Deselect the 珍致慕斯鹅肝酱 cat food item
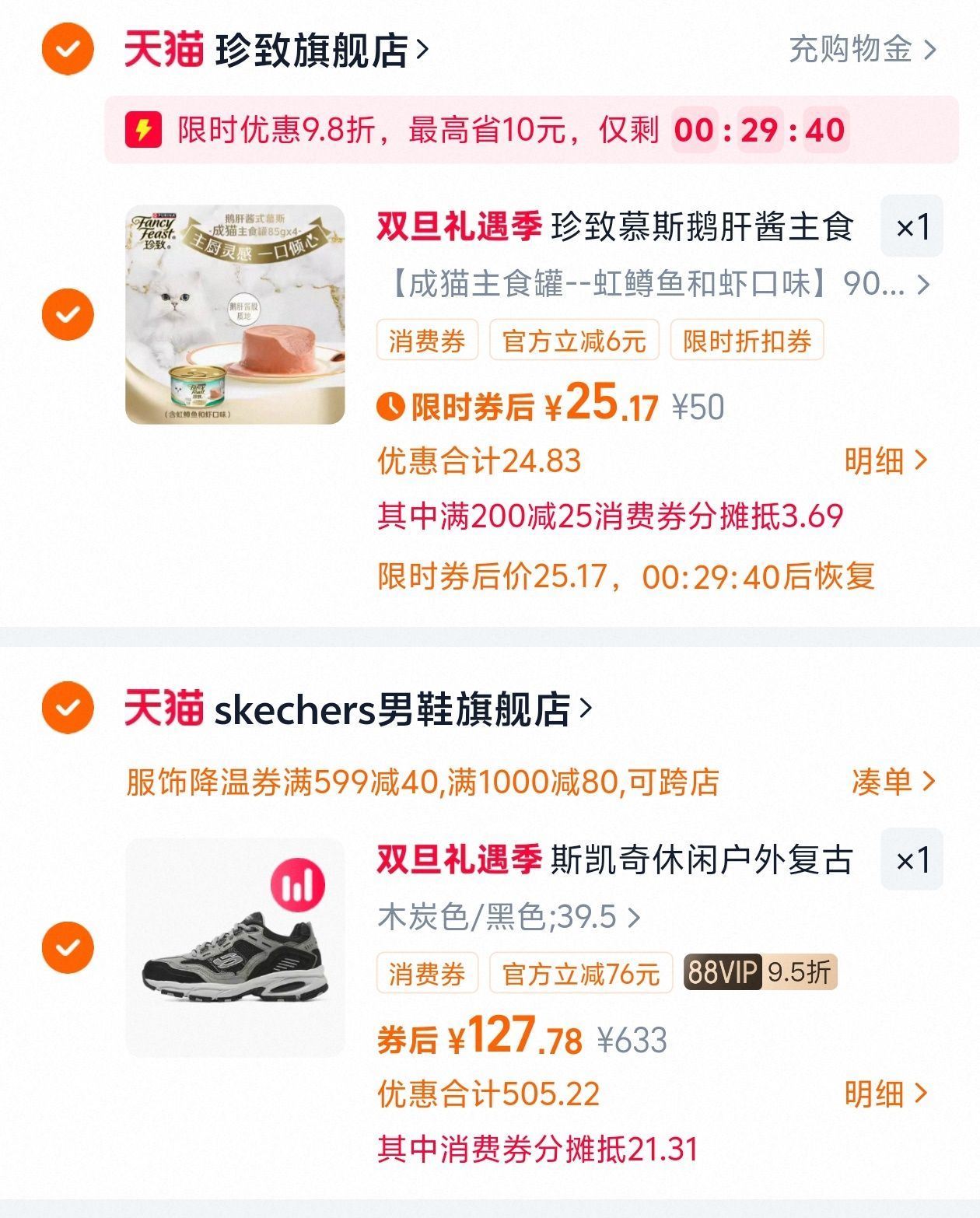 pos(68,314)
